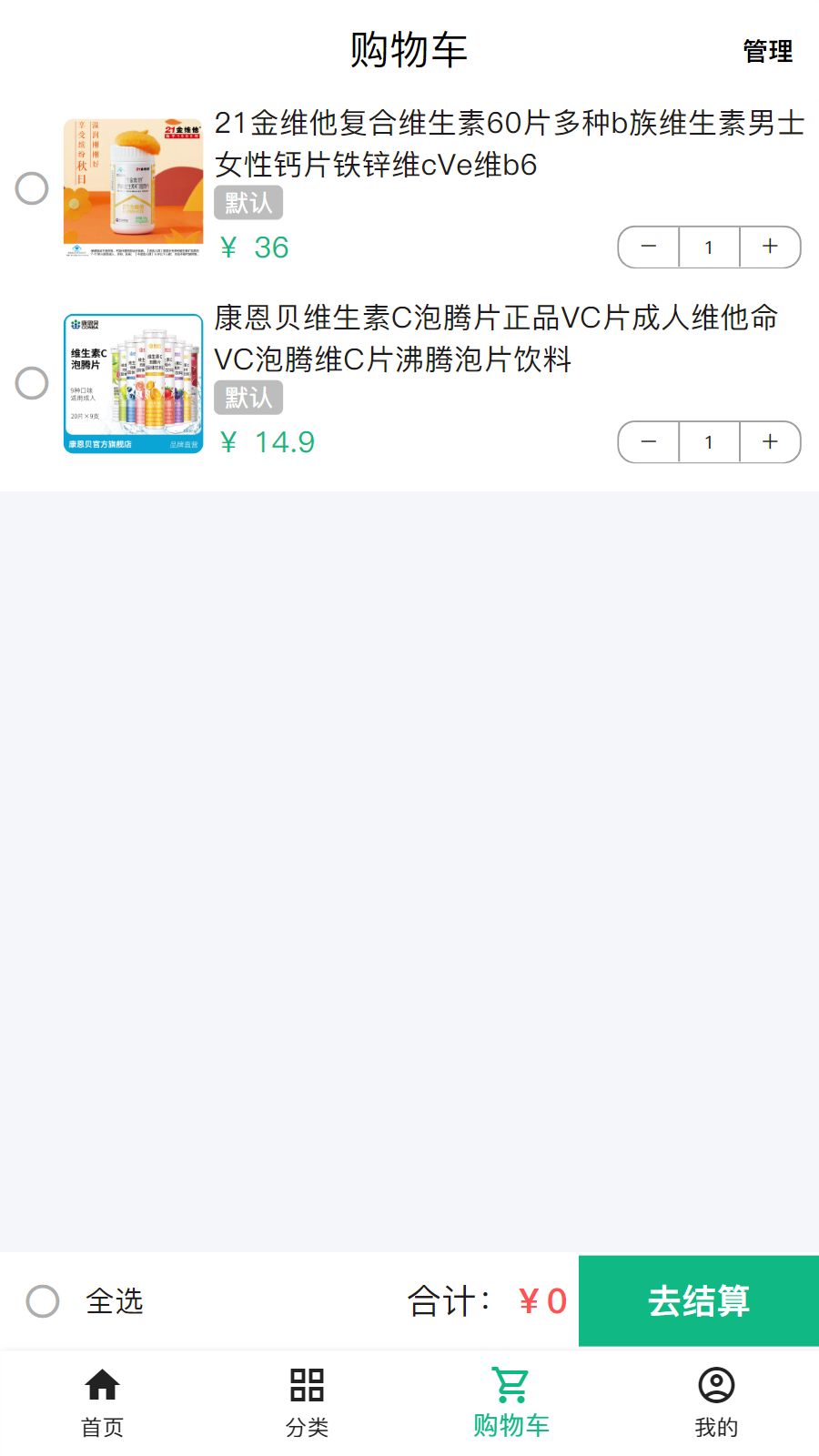Go to the 首页 tab
This screenshot has width=819, height=1456.
(102, 1402)
